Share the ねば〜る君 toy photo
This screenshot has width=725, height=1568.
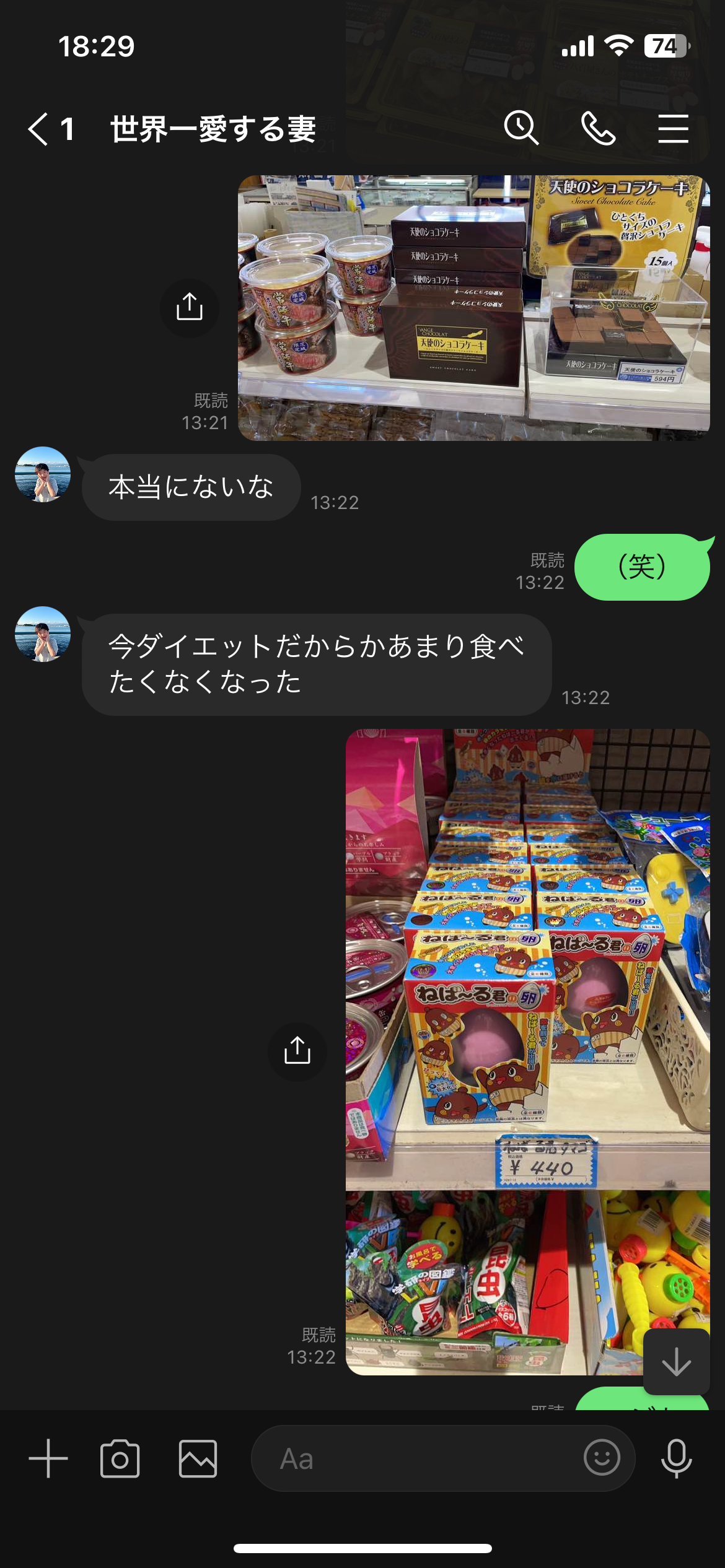pyautogui.click(x=297, y=1051)
